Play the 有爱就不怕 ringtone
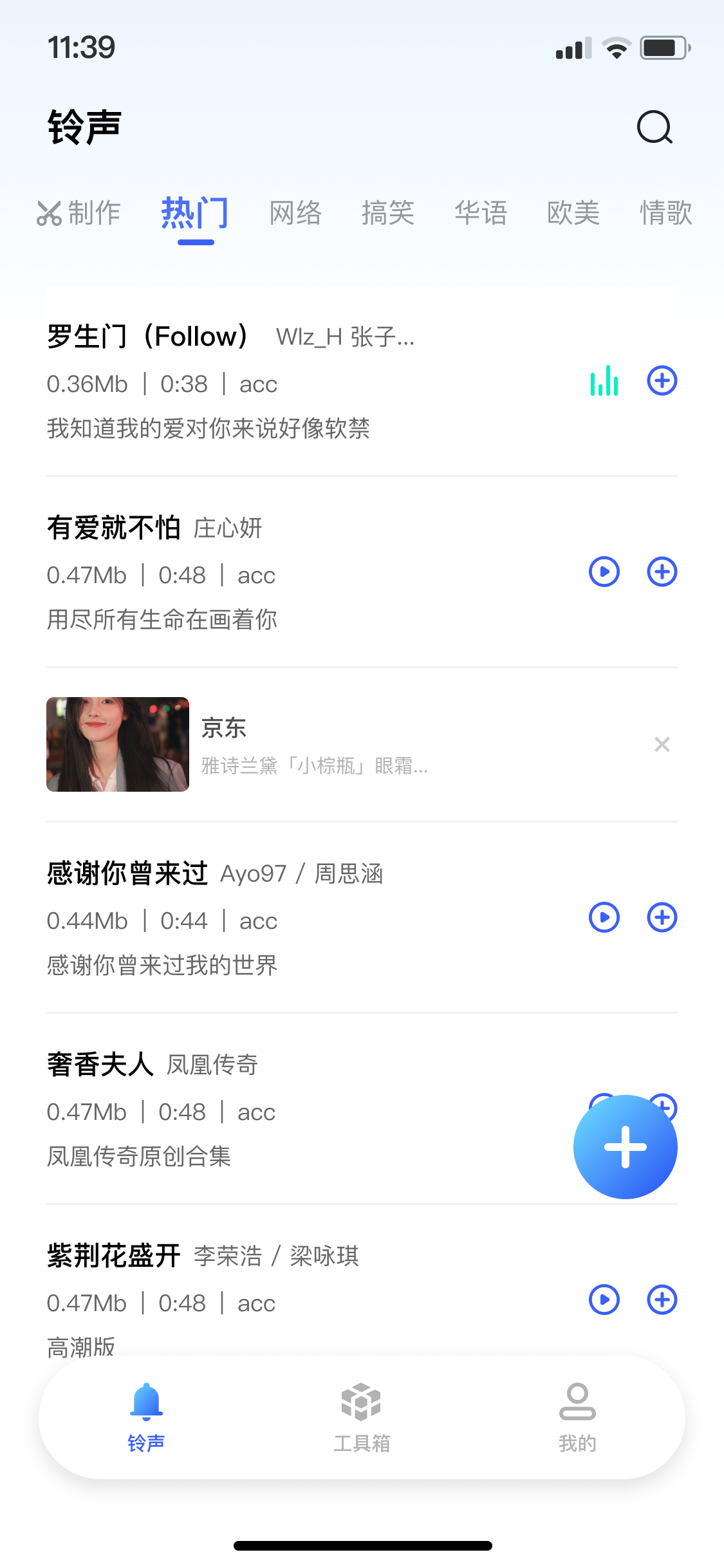The height and width of the screenshot is (1568, 724). point(604,572)
